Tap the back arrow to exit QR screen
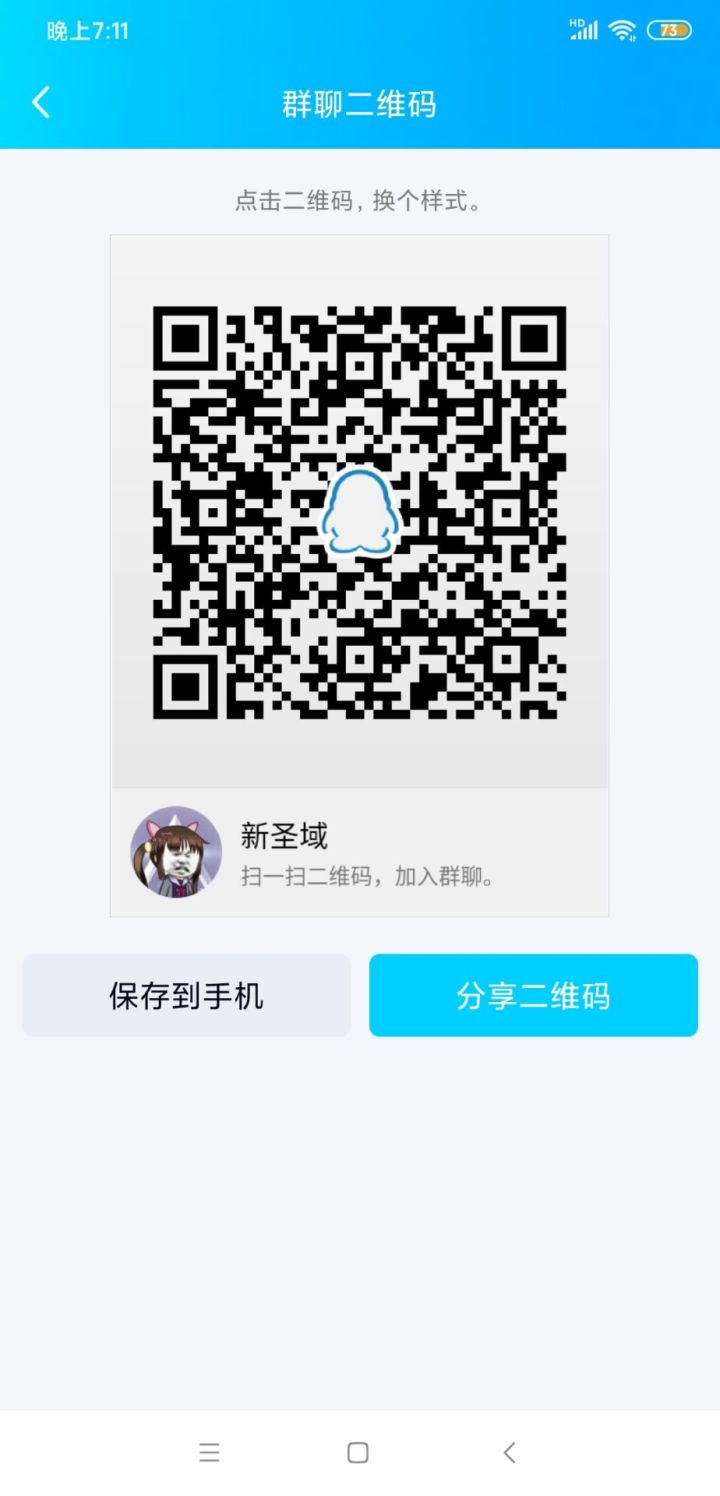The width and height of the screenshot is (720, 1496). pos(40,102)
